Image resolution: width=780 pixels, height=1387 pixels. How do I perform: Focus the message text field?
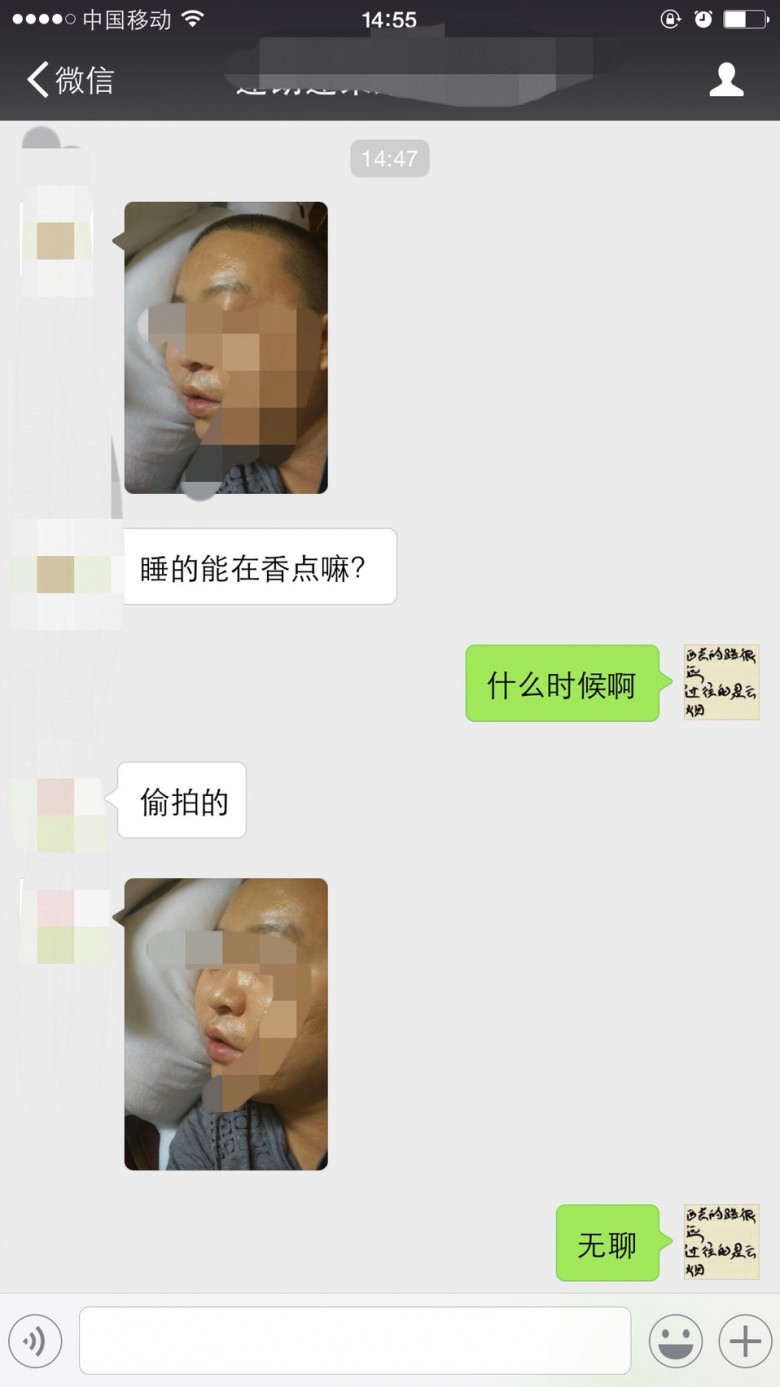pos(355,1341)
